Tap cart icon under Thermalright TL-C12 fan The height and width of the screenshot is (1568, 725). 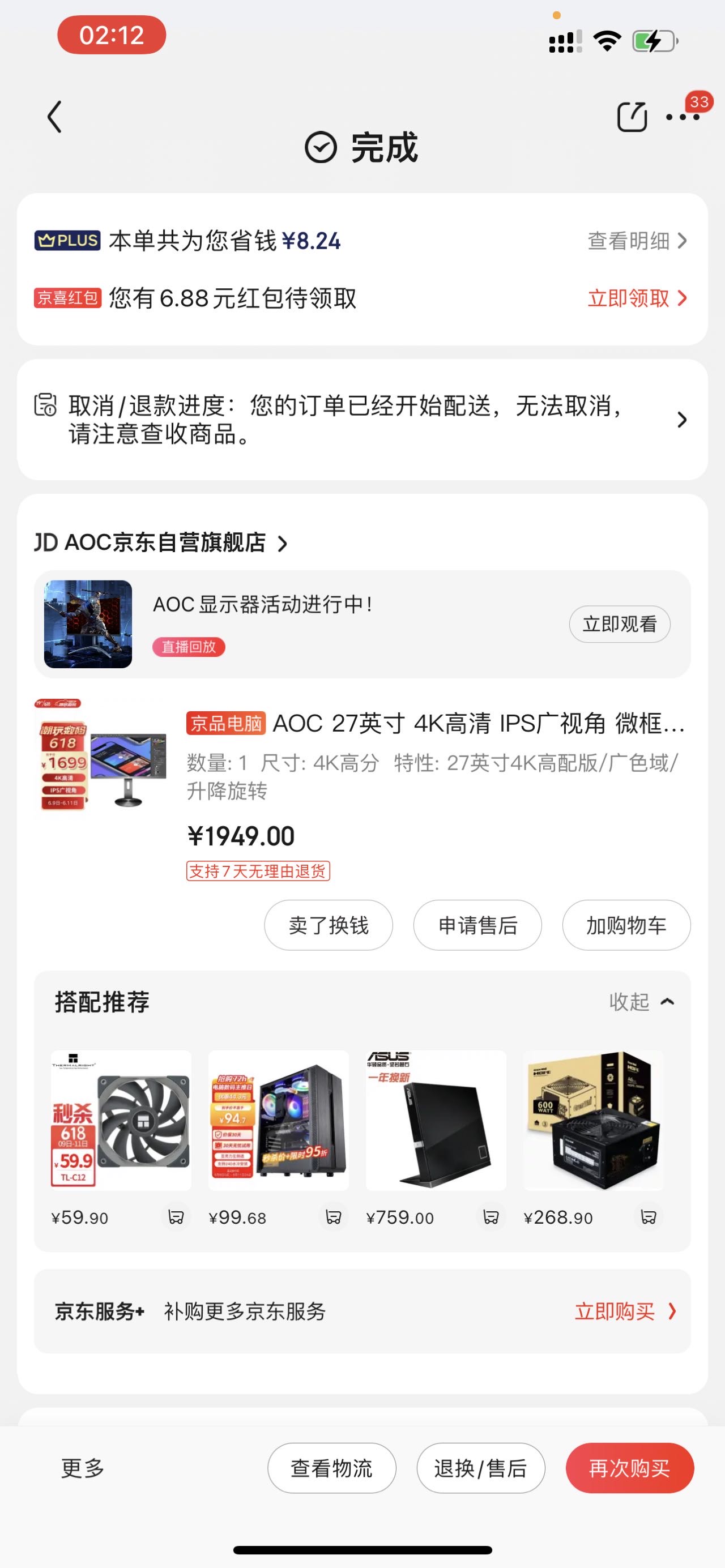pos(176,1218)
